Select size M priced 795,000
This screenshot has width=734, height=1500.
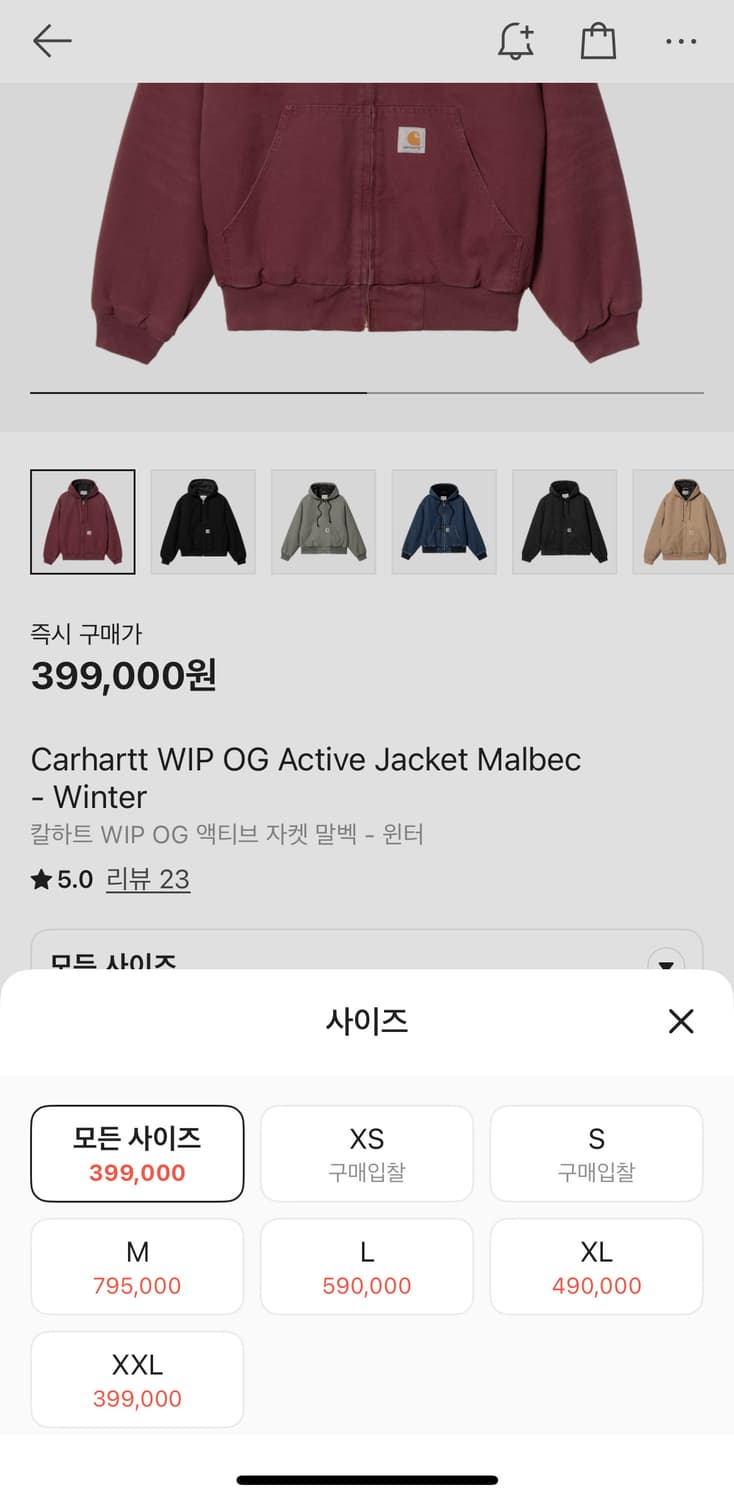pos(137,1266)
